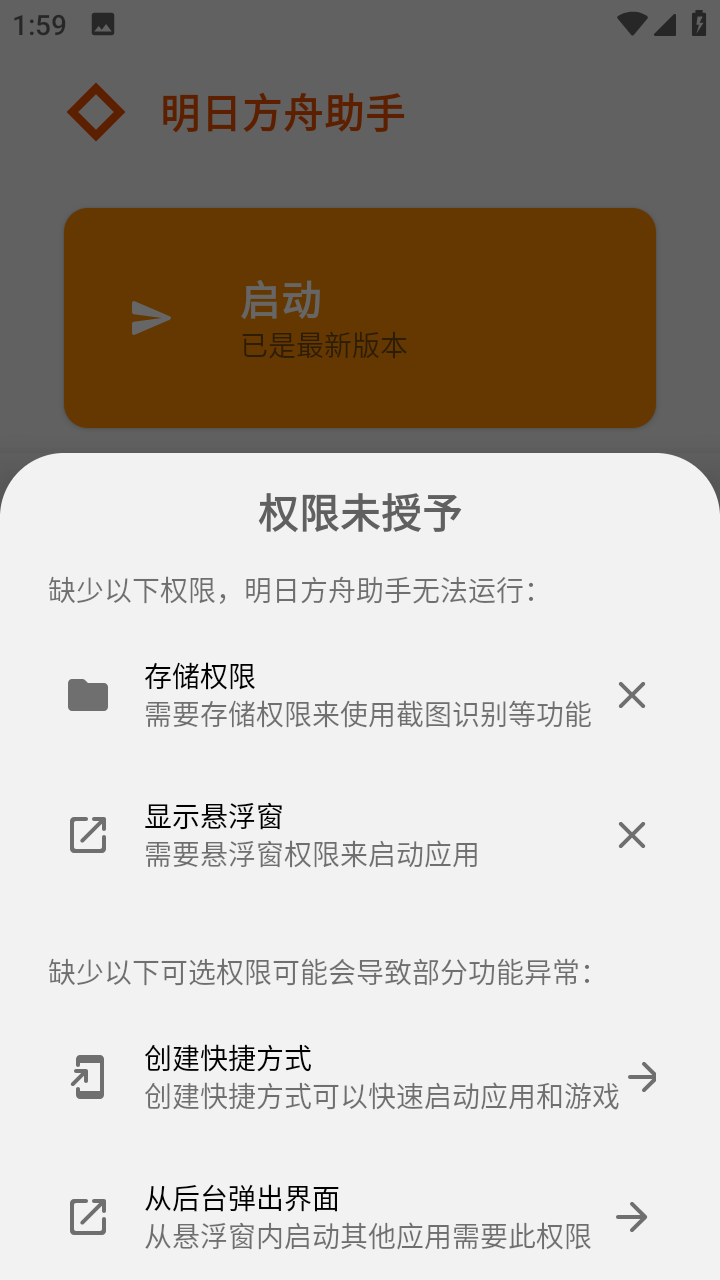Image resolution: width=720 pixels, height=1280 pixels.
Task: Open the 创建快捷方式 shortcut permission
Action: pyautogui.click(x=360, y=1077)
